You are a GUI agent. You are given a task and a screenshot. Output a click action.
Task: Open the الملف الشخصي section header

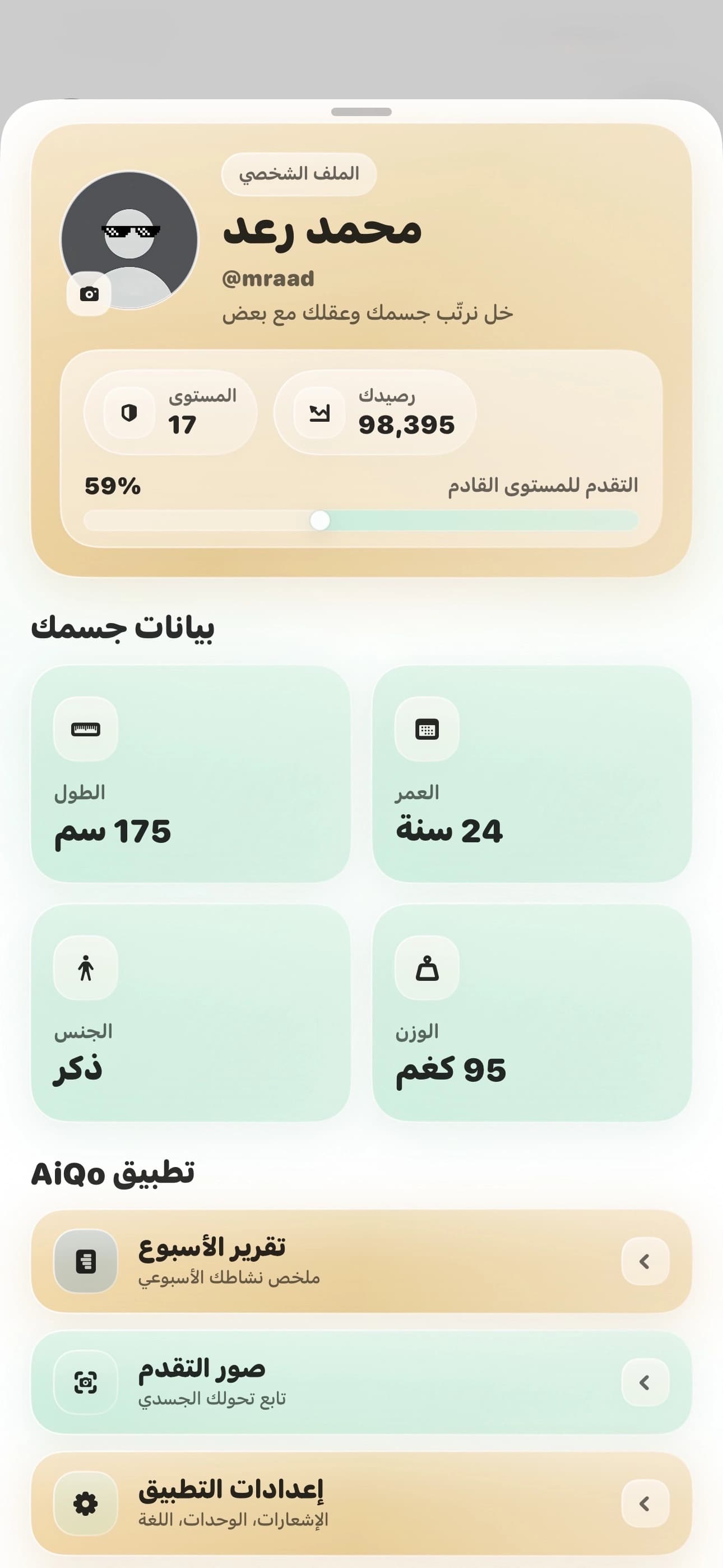tap(298, 173)
